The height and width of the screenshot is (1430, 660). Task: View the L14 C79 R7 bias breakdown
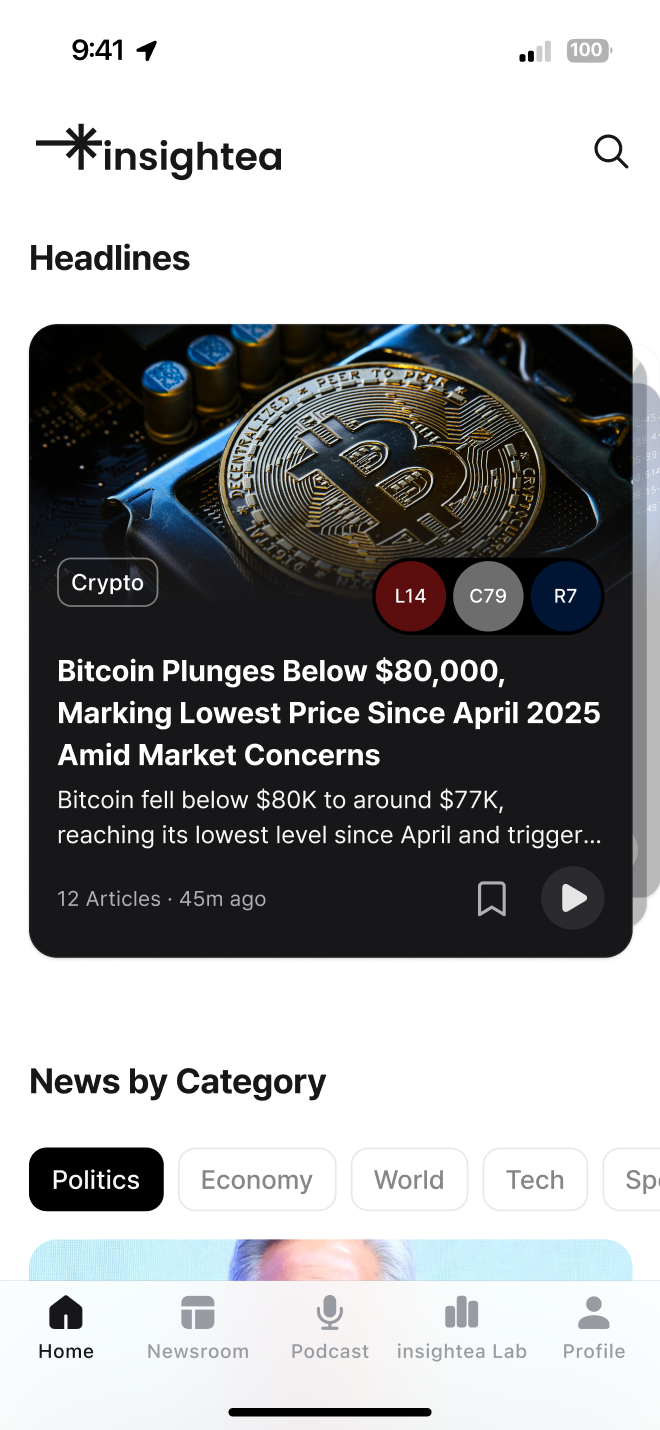[488, 596]
